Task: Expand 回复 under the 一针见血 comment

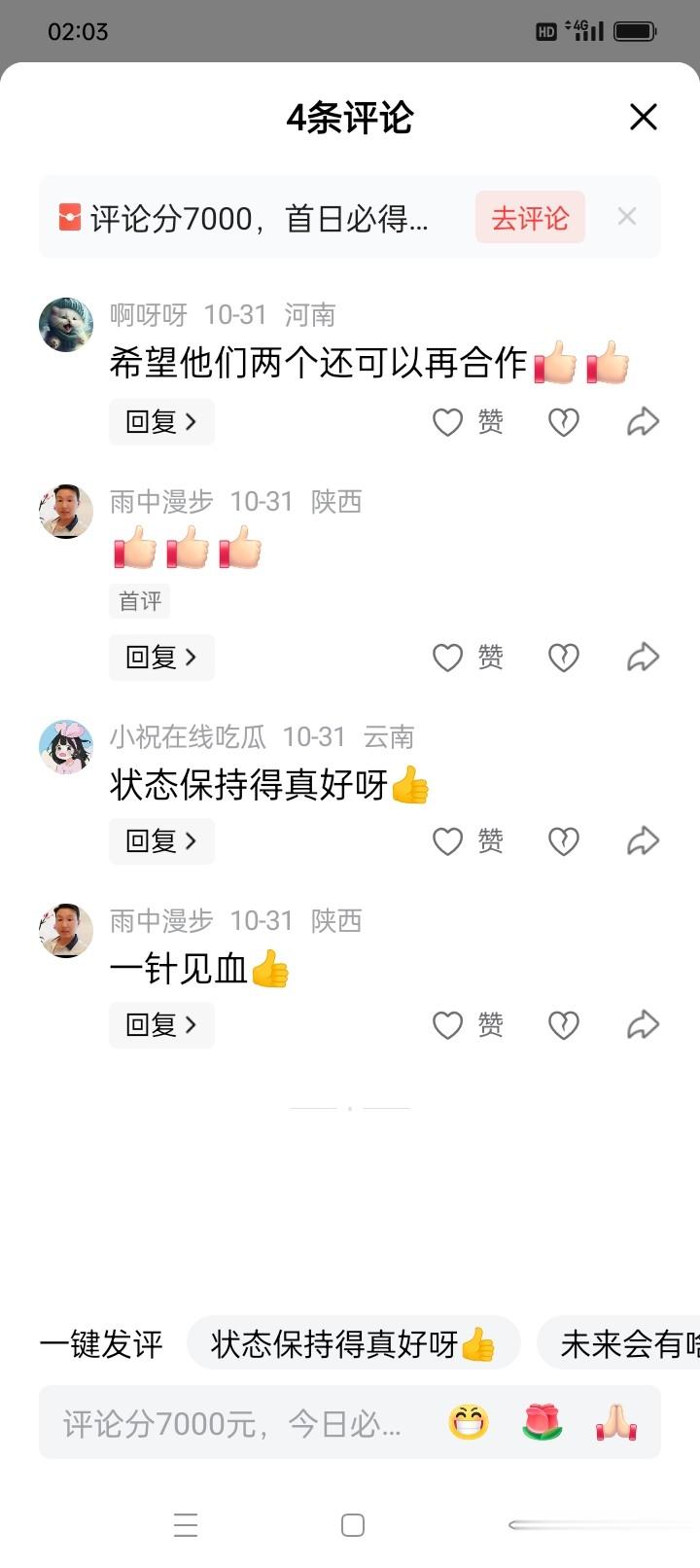Action: pyautogui.click(x=161, y=1024)
